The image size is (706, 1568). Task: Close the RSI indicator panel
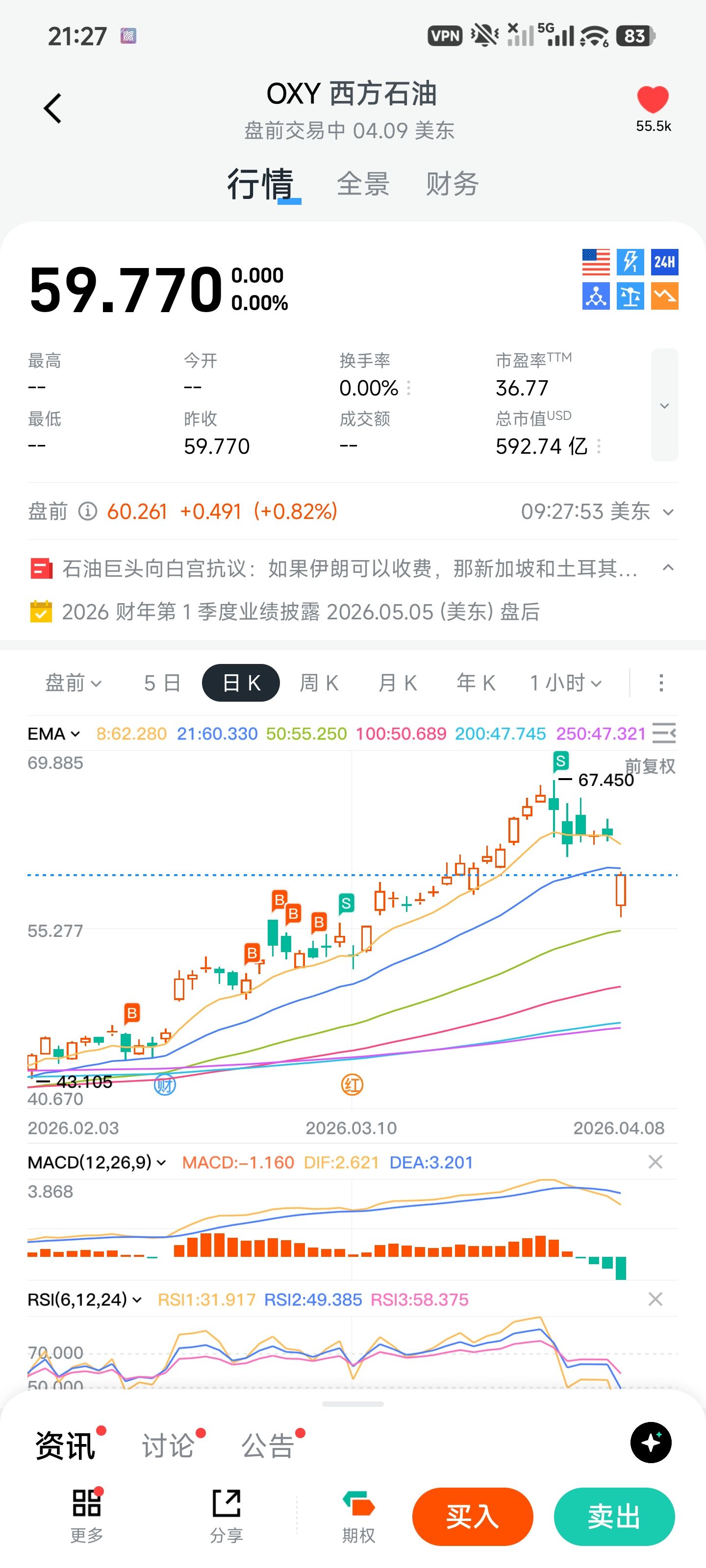point(655,1299)
